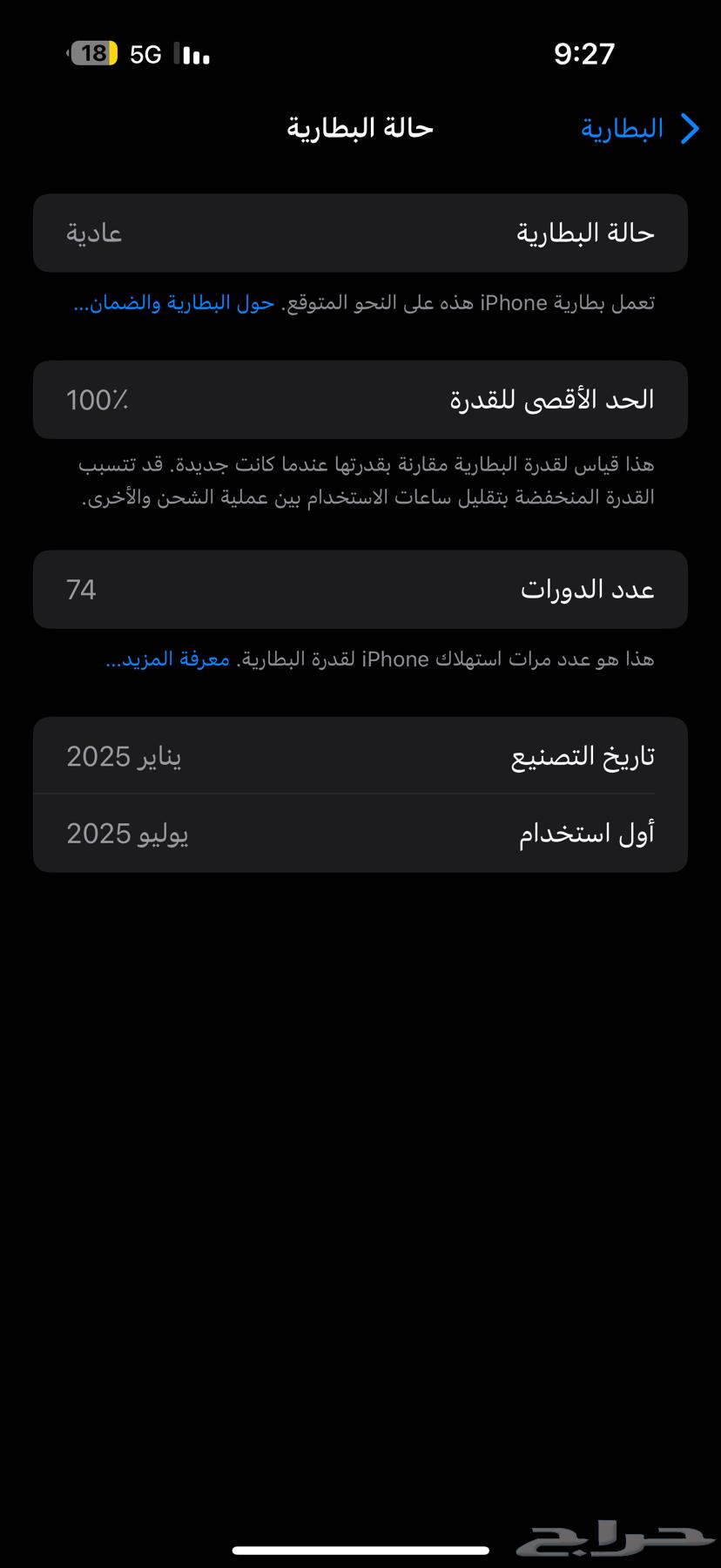
Task: Tap the يناير 2025 manufacture date value
Action: click(x=125, y=756)
